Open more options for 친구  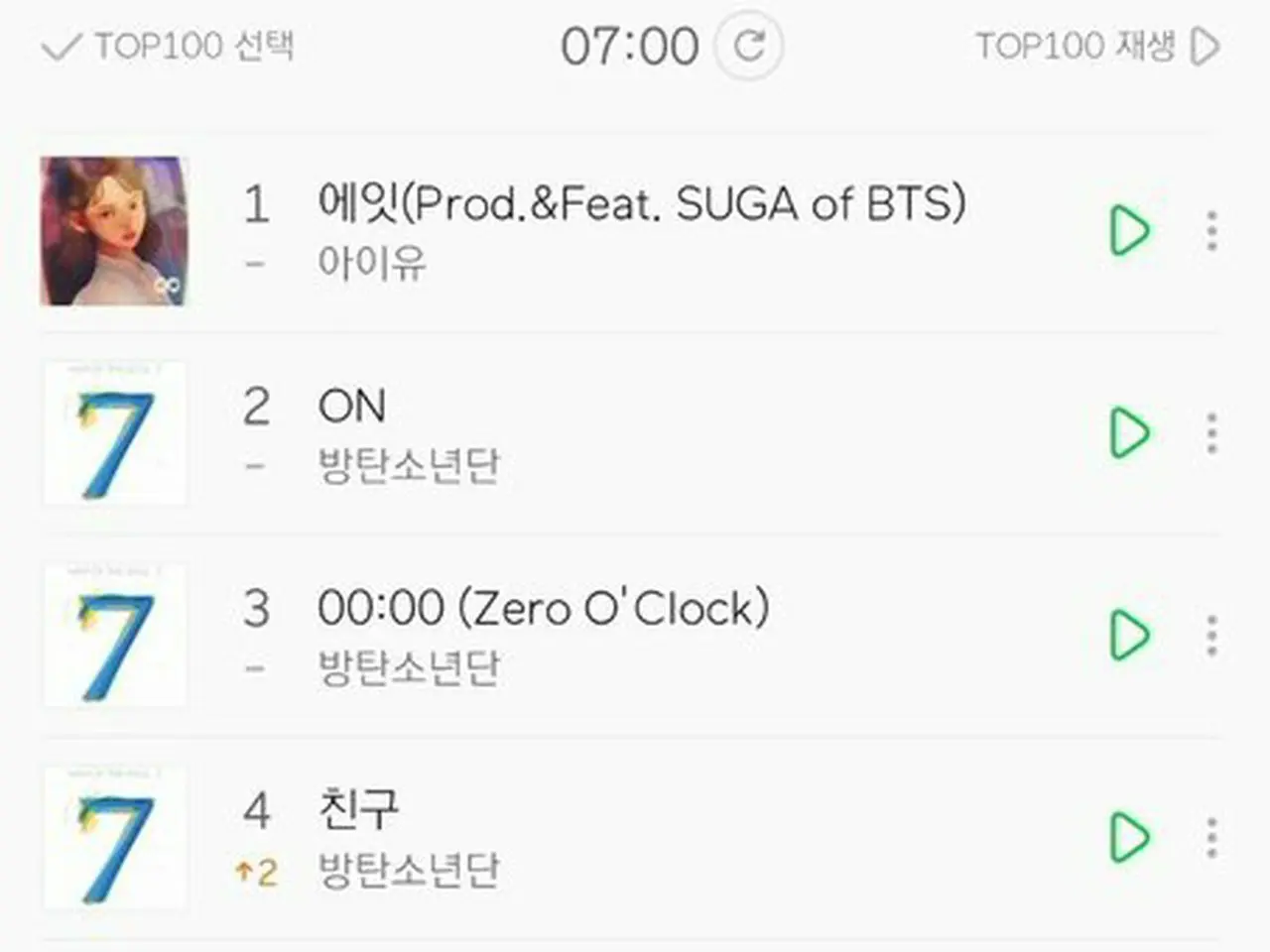coord(1211,838)
